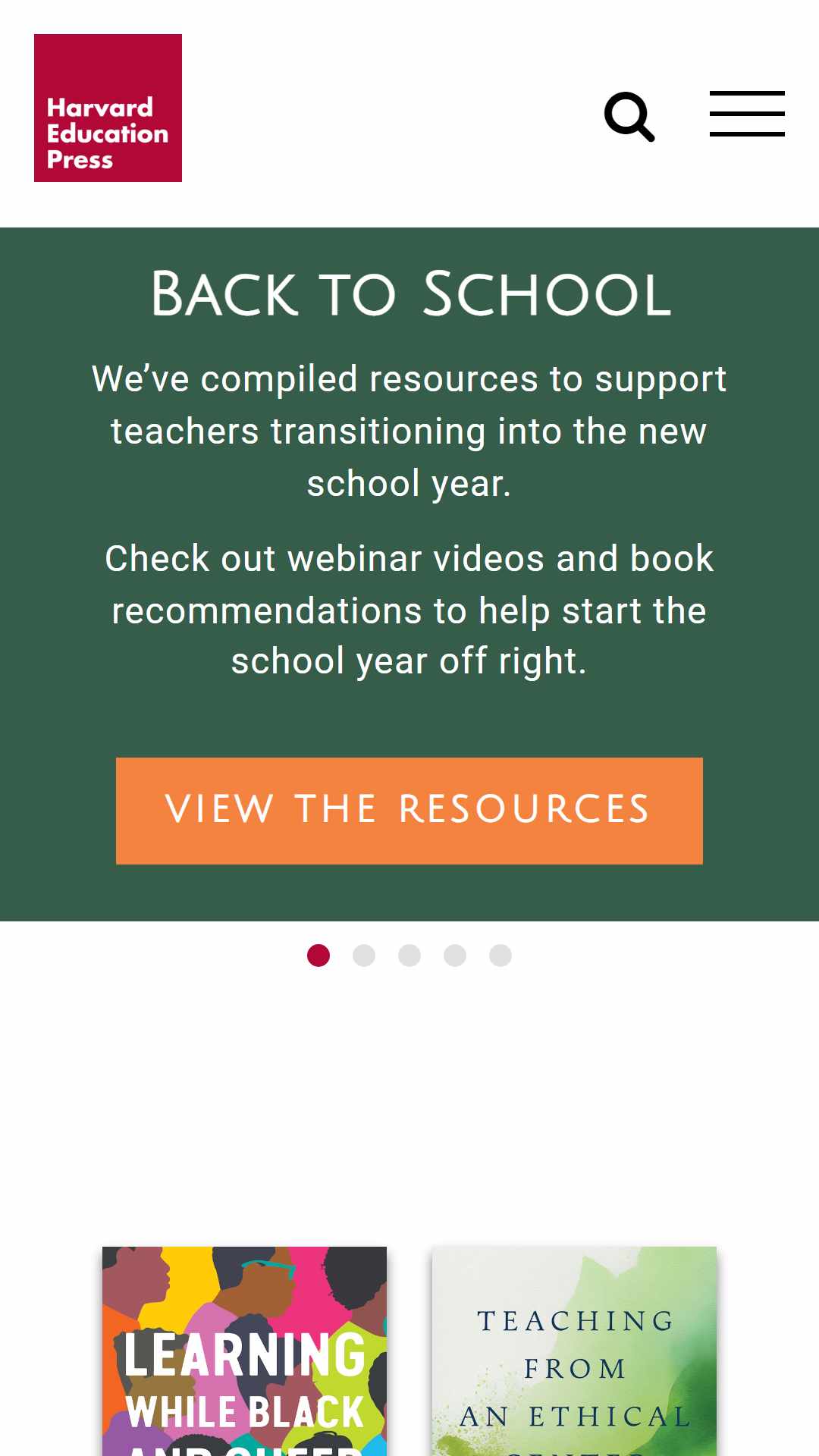Tap View the Resources button
Screen dimensions: 819x1456
[x=409, y=811]
